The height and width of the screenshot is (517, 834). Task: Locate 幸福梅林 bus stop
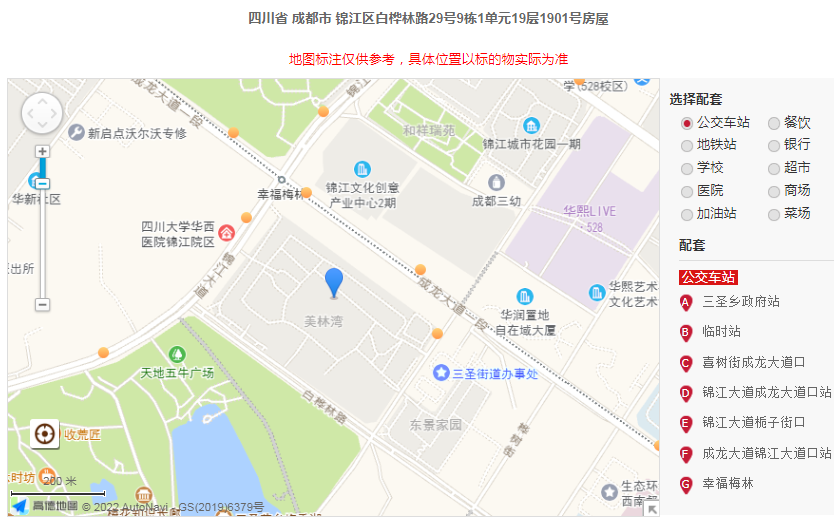(x=727, y=484)
